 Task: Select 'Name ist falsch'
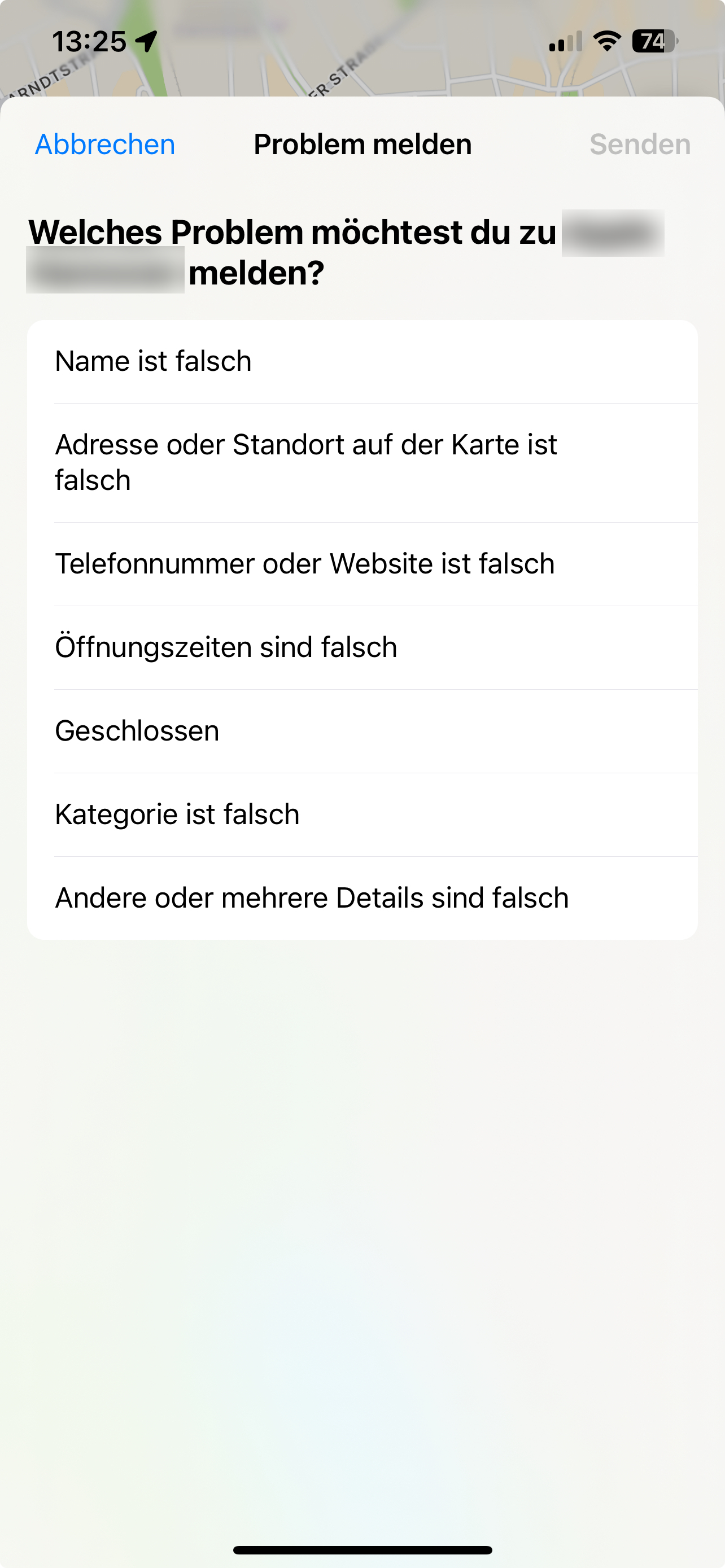click(362, 362)
